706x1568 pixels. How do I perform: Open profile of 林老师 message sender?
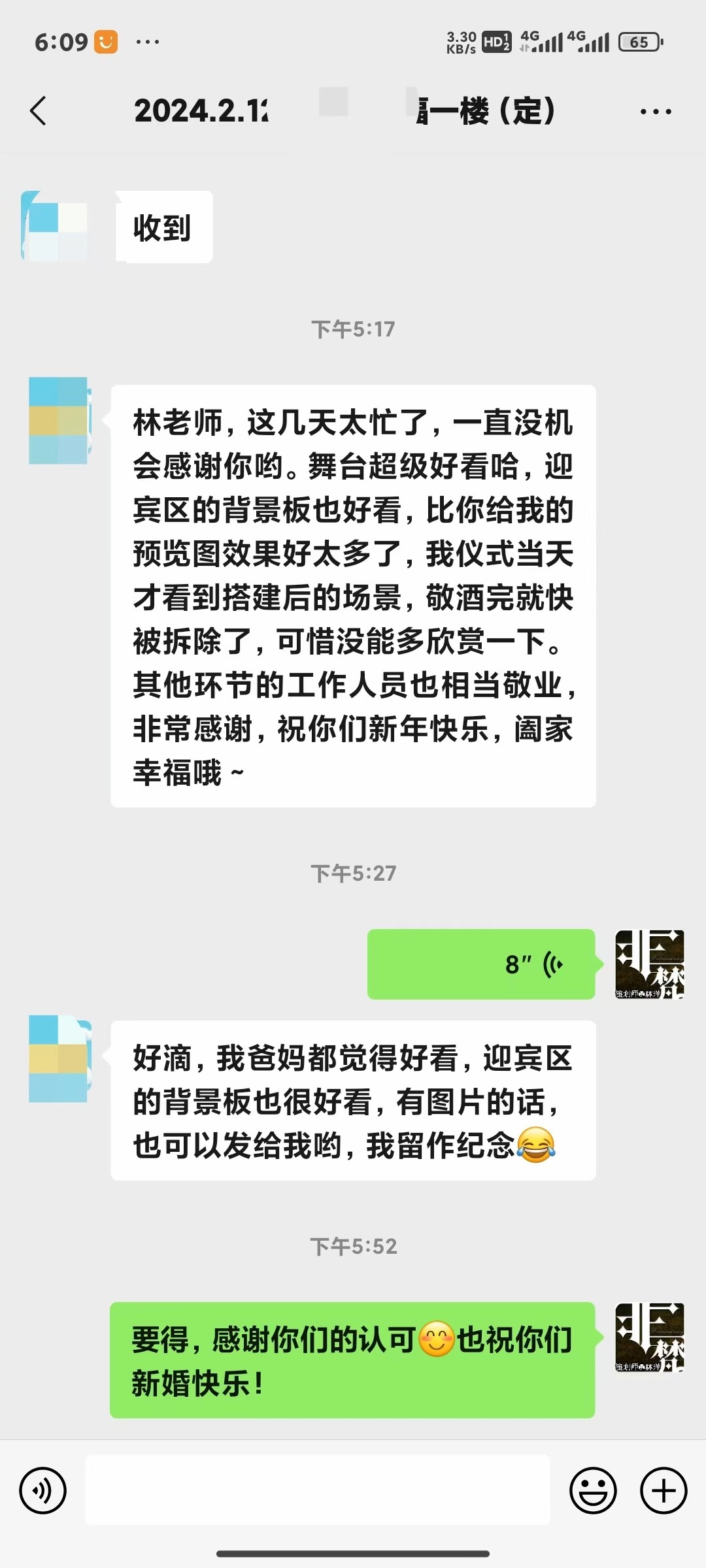(x=59, y=420)
